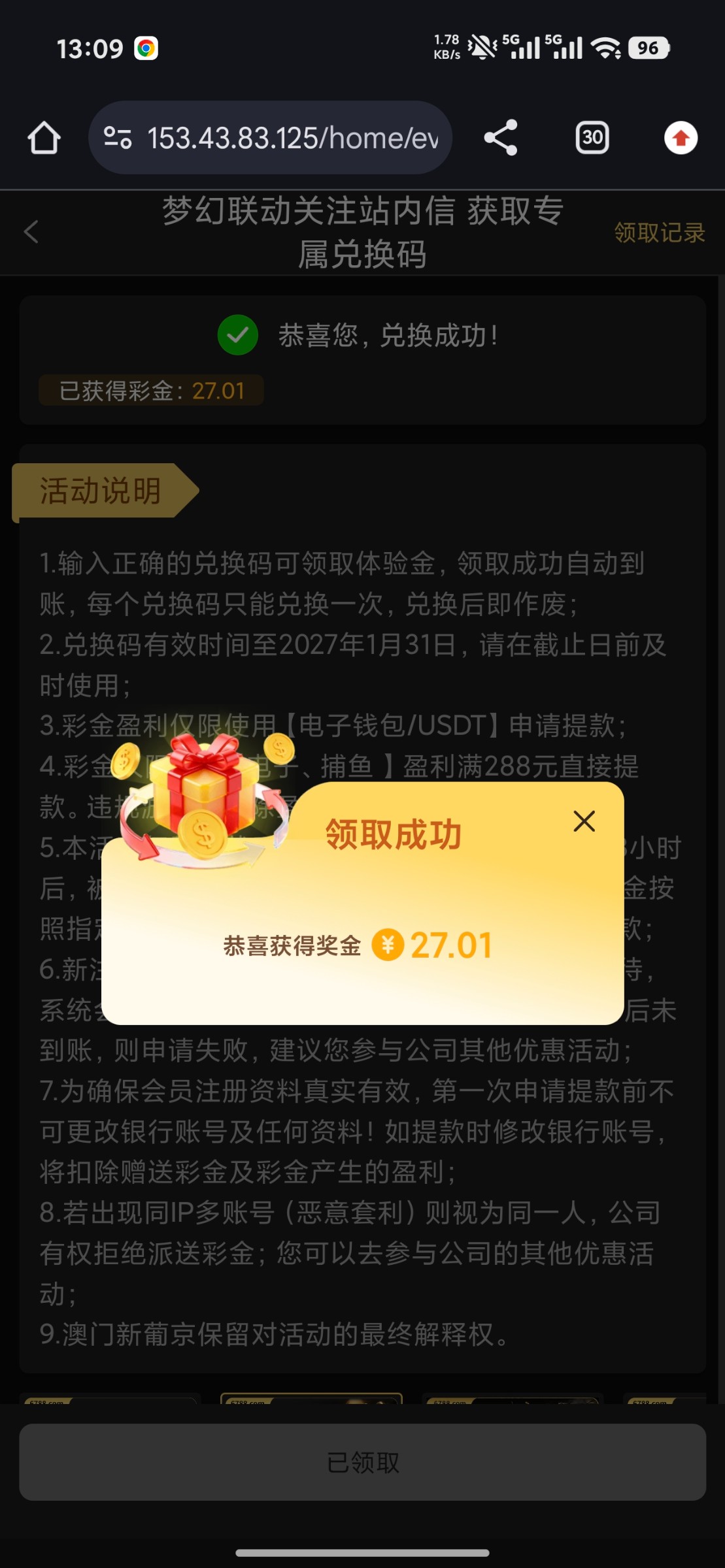The height and width of the screenshot is (1568, 725).
Task: Open the tab switcher showing 30 tabs
Action: click(592, 138)
